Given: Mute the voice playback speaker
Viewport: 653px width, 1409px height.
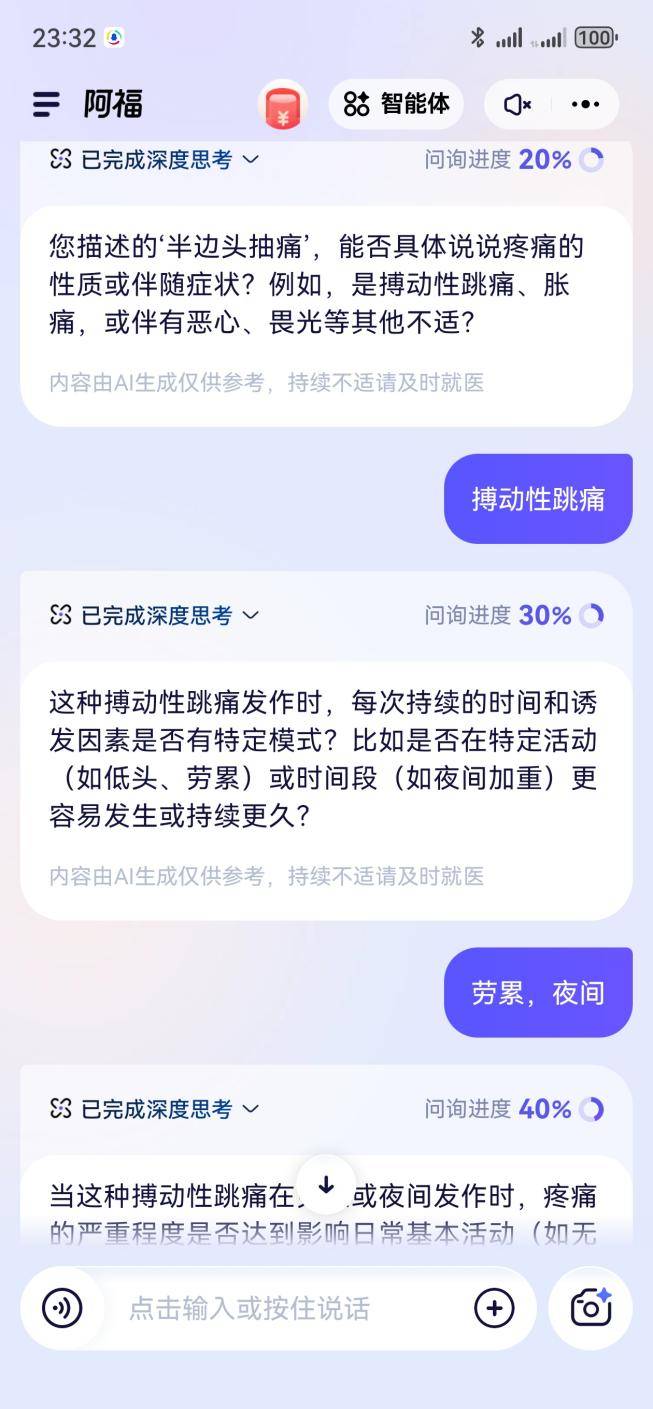Looking at the screenshot, I should pyautogui.click(x=517, y=104).
